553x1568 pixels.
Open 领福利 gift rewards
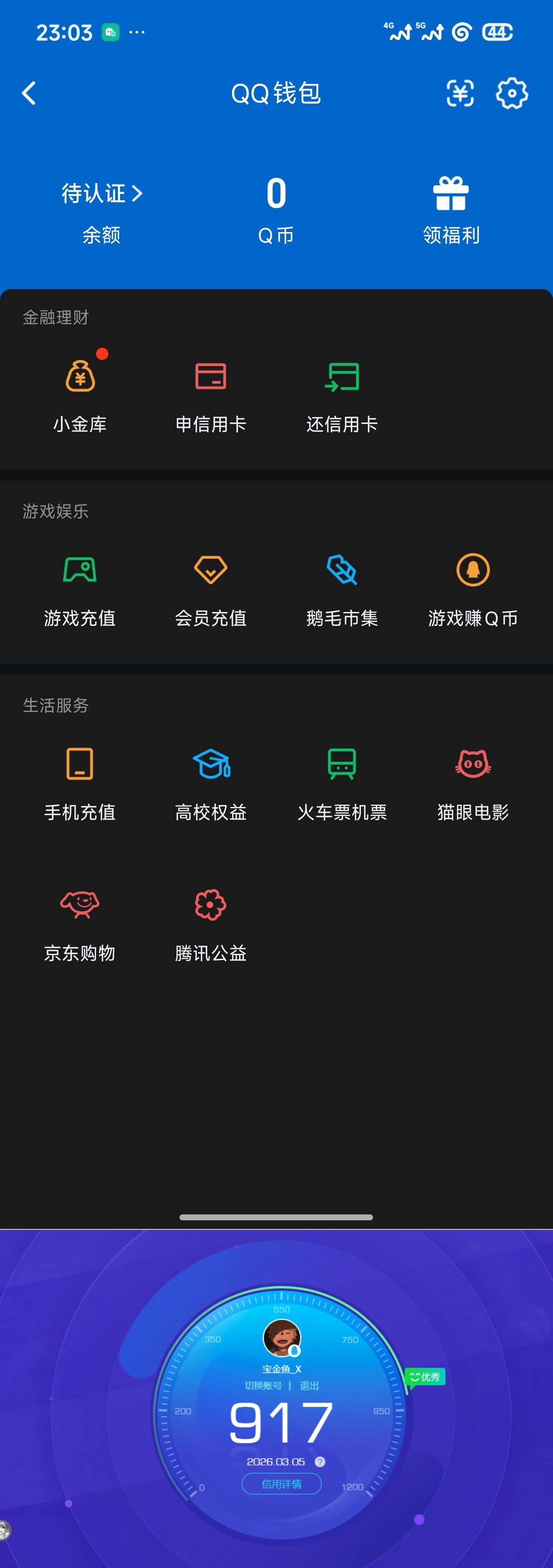click(x=451, y=210)
